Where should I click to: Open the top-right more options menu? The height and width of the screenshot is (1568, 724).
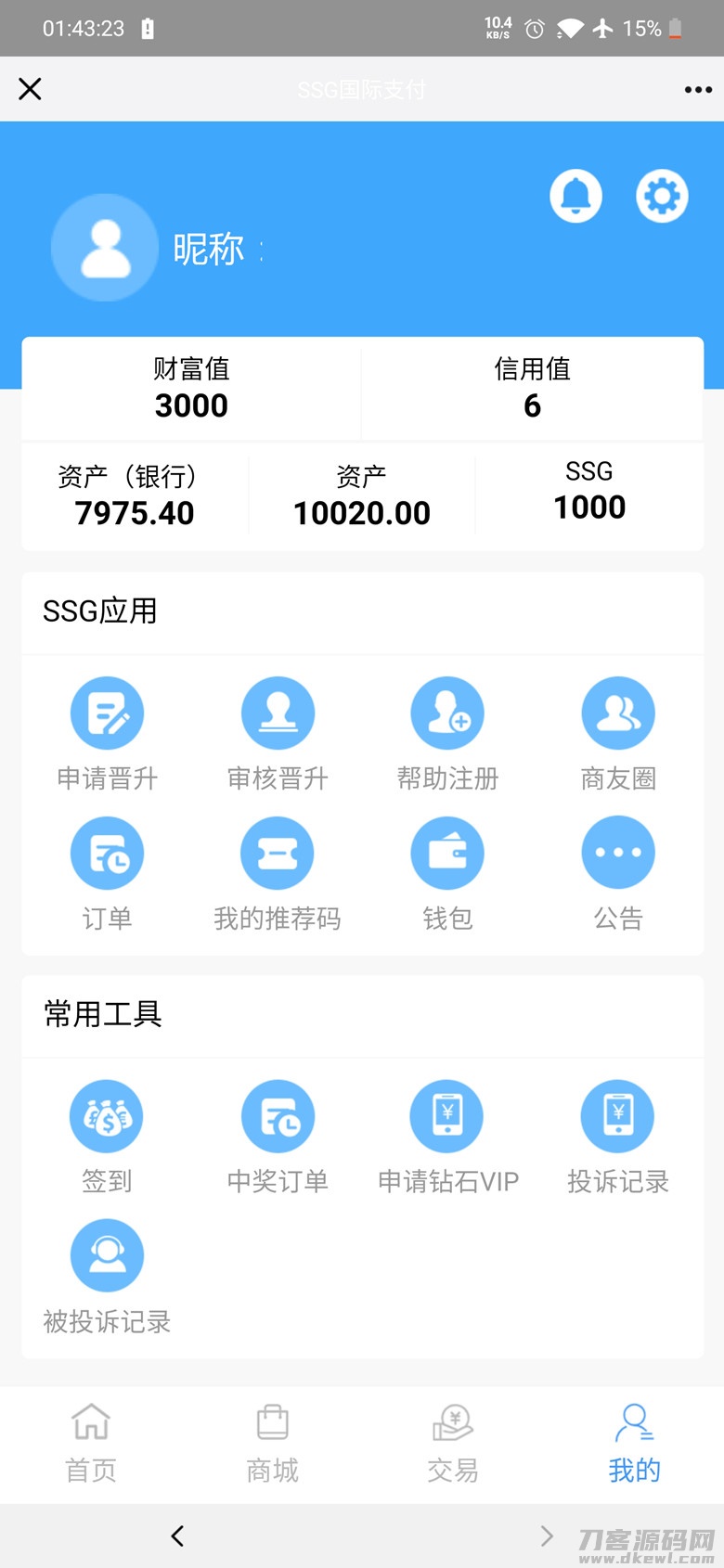click(x=695, y=89)
